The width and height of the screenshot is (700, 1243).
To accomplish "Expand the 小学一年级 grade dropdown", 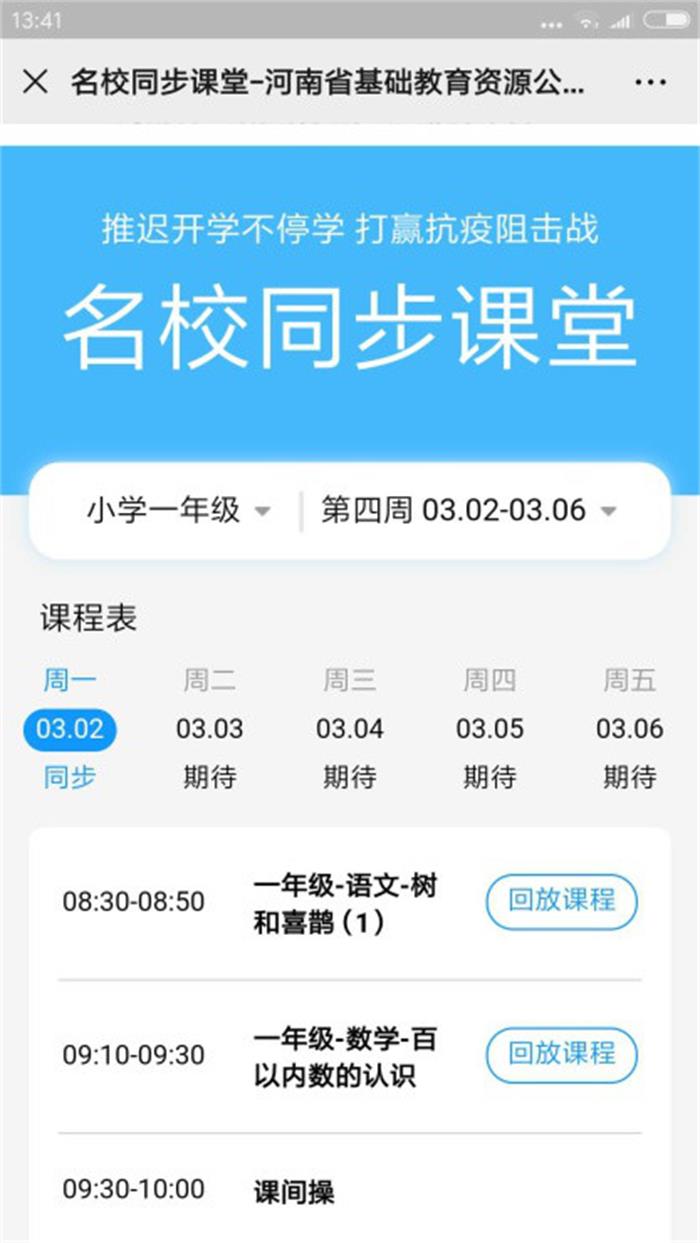I will click(x=178, y=511).
